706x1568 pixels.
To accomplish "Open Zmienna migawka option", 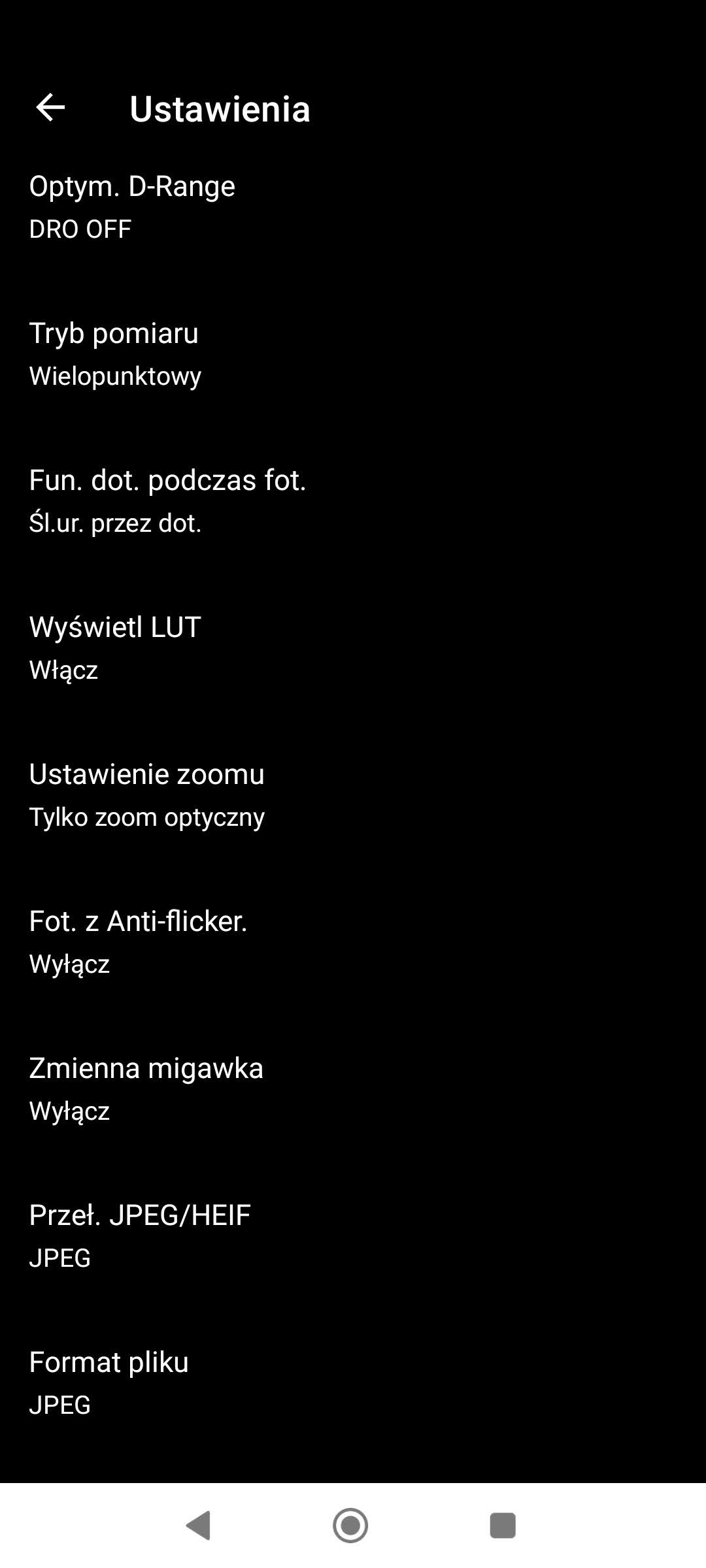I will pos(353,1088).
